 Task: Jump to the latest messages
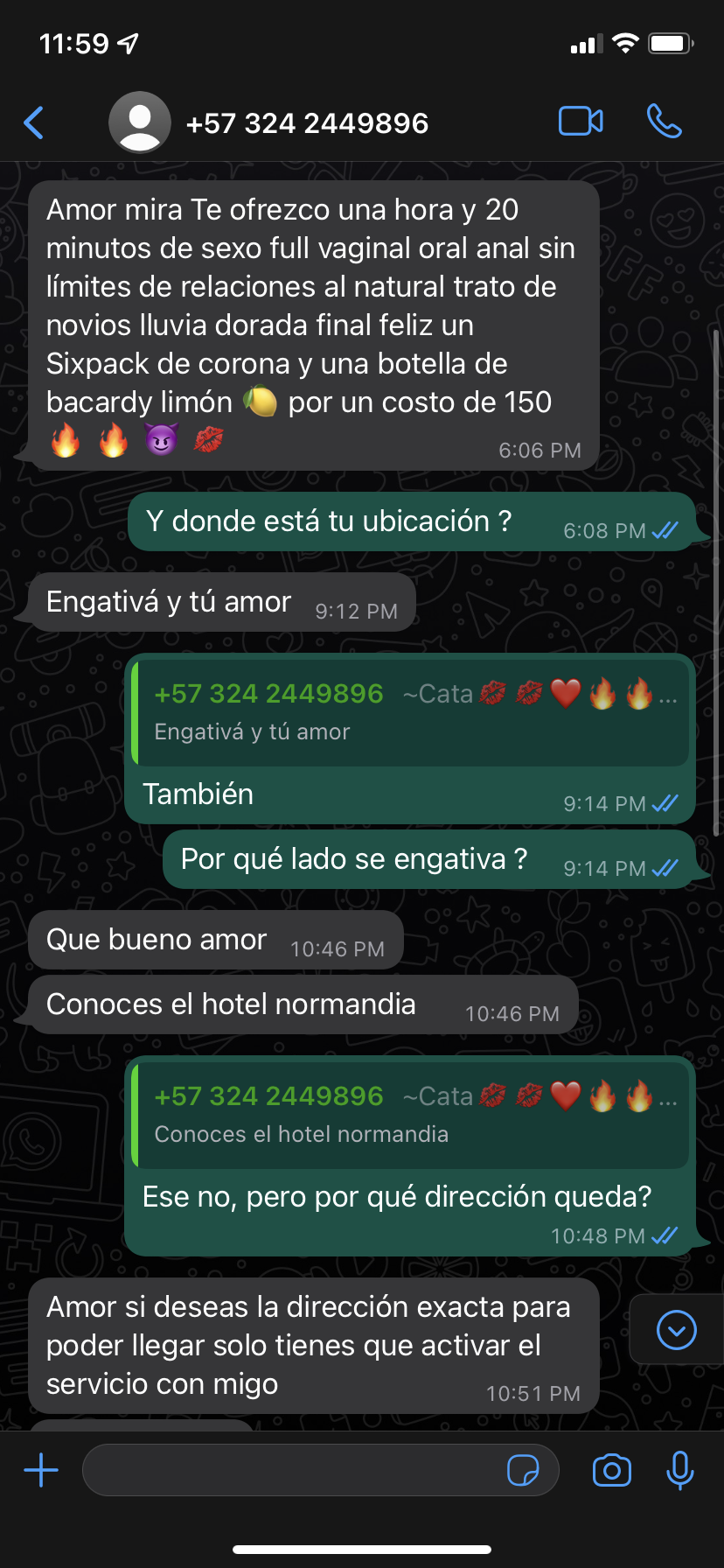(x=676, y=1330)
